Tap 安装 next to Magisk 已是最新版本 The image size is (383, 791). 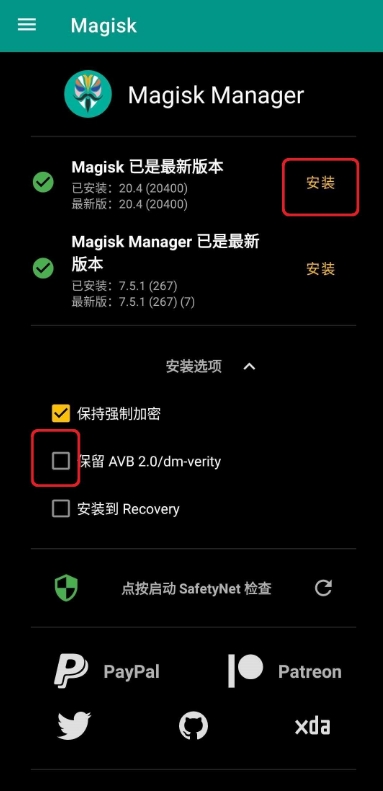[320, 183]
